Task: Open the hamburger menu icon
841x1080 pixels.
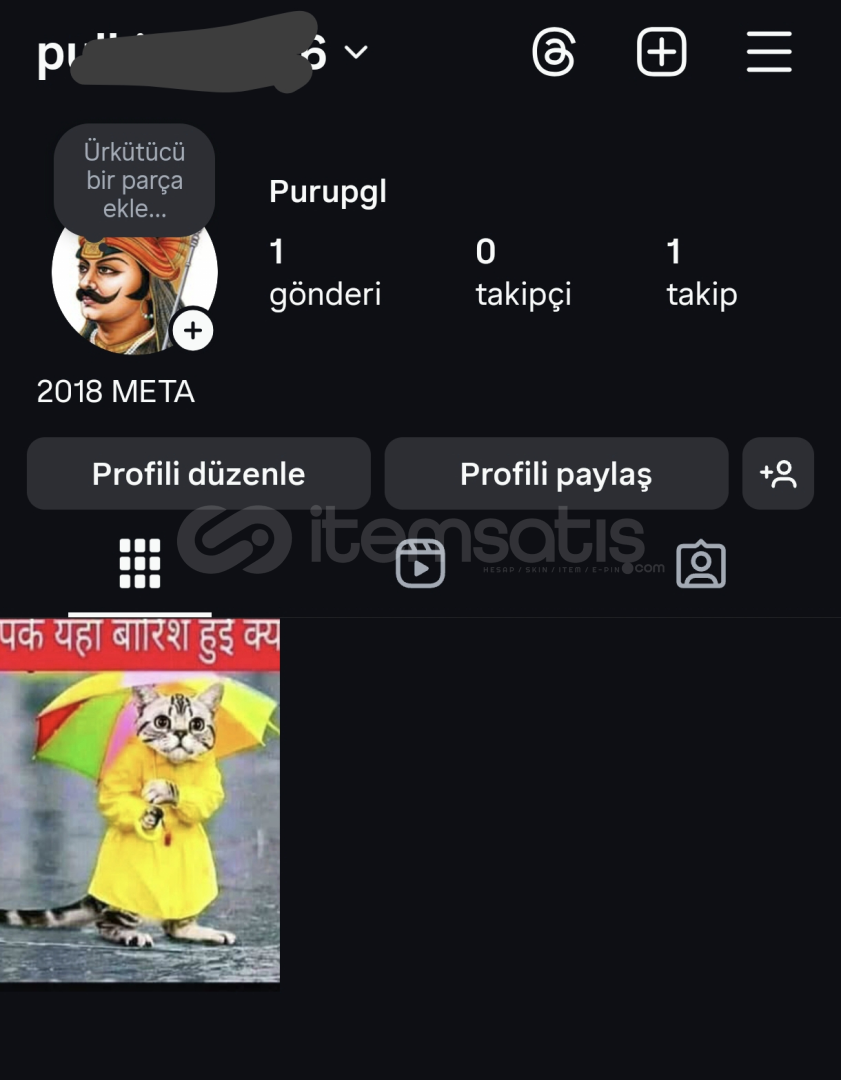Action: pos(768,53)
